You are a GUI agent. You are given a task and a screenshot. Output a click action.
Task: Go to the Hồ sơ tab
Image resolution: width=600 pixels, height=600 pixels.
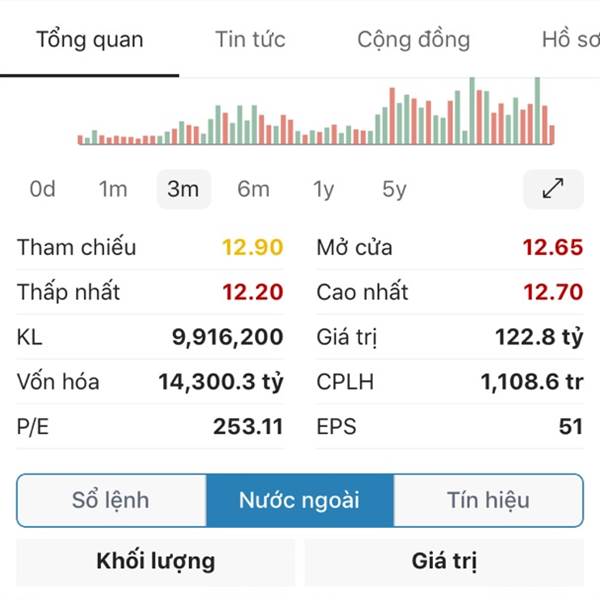[x=571, y=40]
